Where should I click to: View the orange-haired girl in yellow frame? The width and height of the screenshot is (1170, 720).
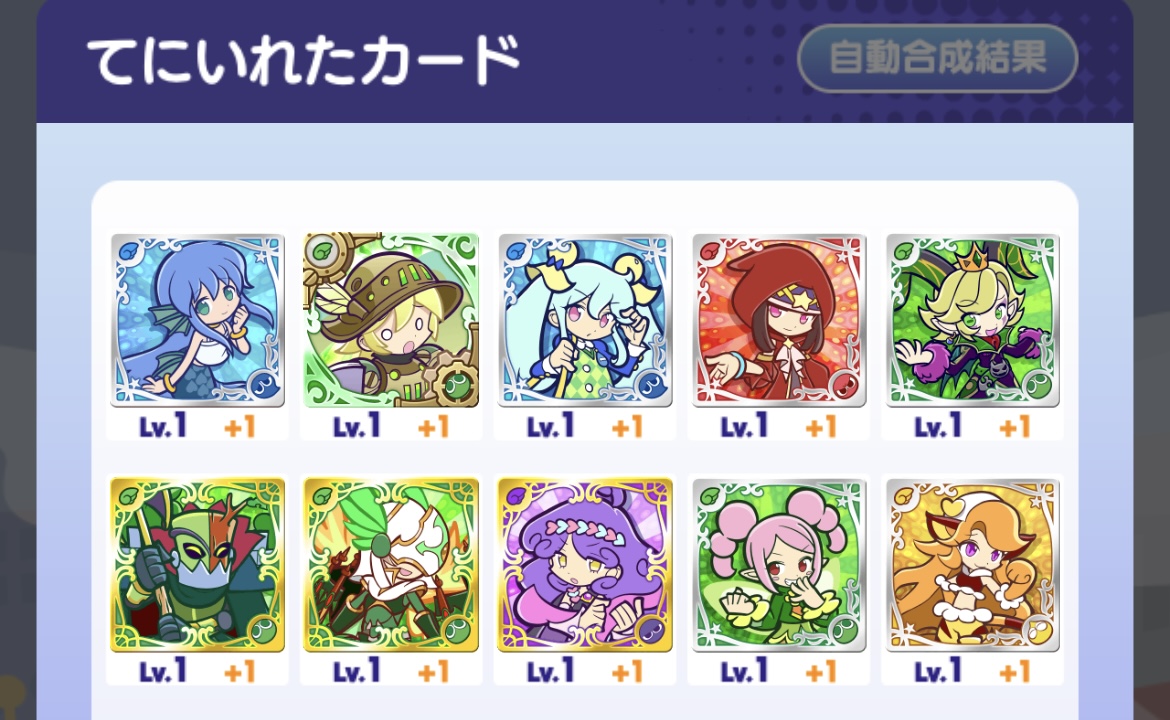pos(972,564)
